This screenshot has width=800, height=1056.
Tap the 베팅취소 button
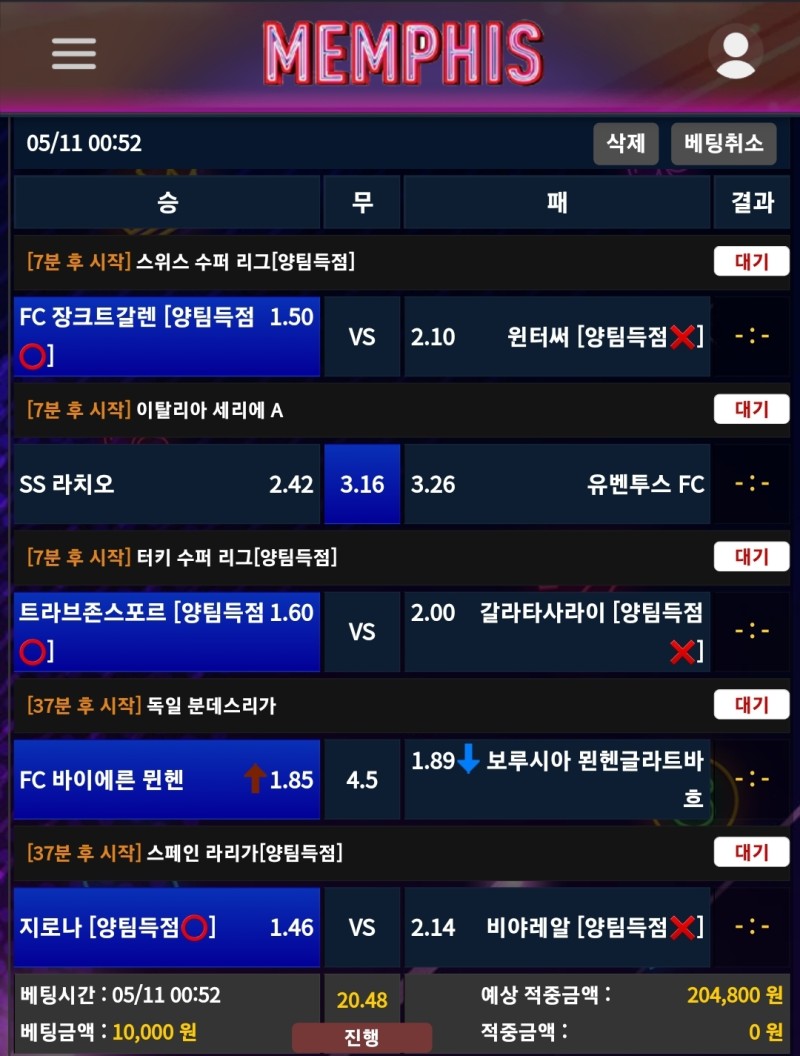(x=724, y=143)
